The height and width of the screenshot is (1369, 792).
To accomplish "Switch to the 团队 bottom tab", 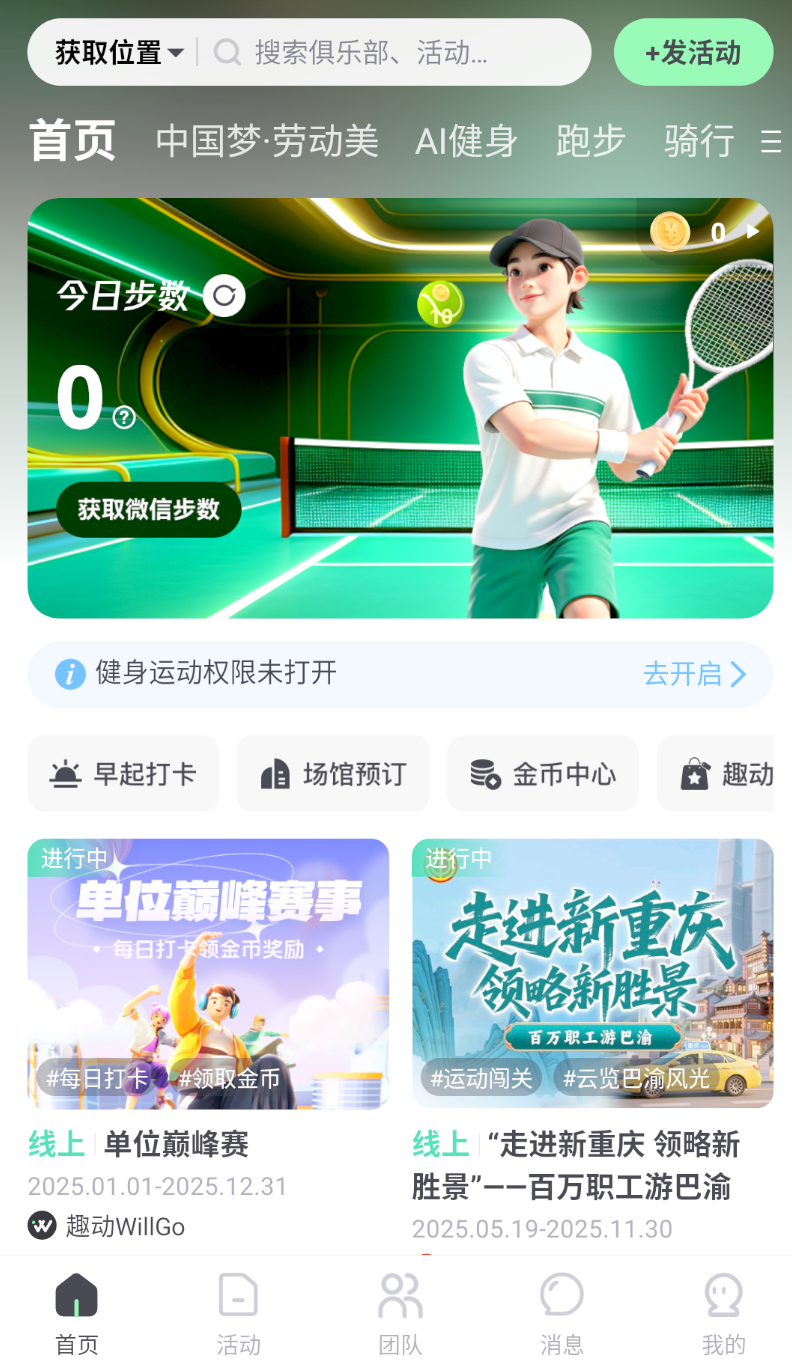I will point(400,1313).
